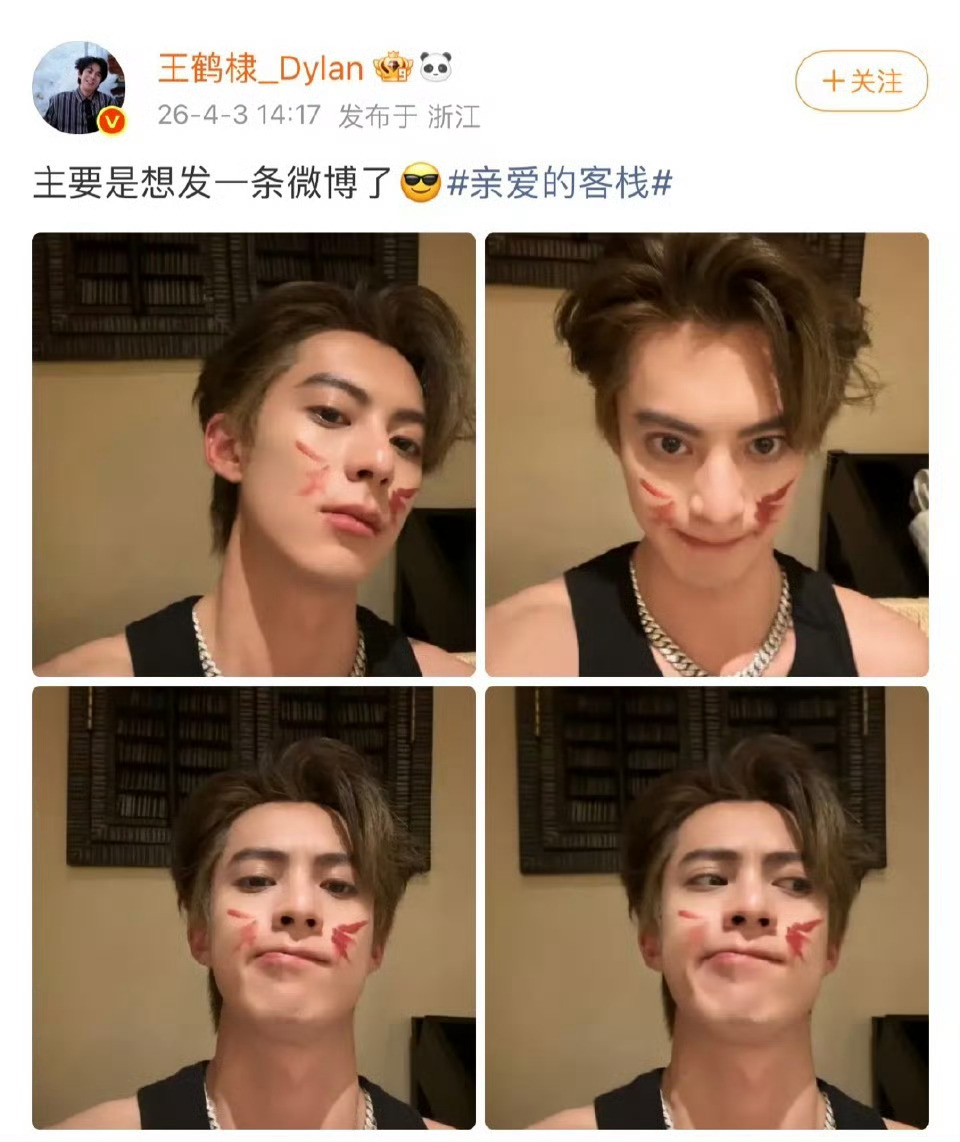Open the top-right wide-eyed selfie photo

pos(705,455)
